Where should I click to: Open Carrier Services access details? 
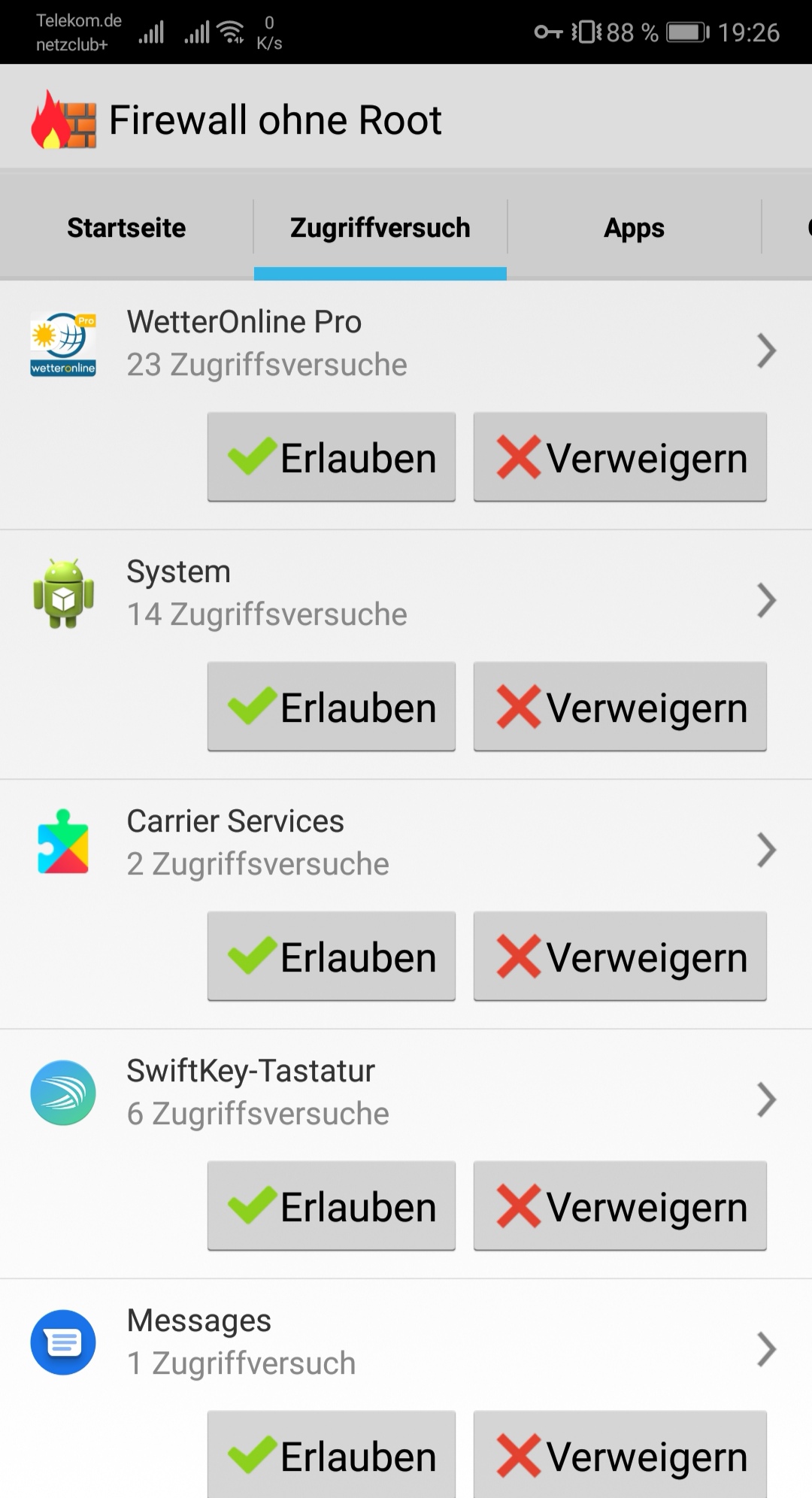pyautogui.click(x=406, y=843)
